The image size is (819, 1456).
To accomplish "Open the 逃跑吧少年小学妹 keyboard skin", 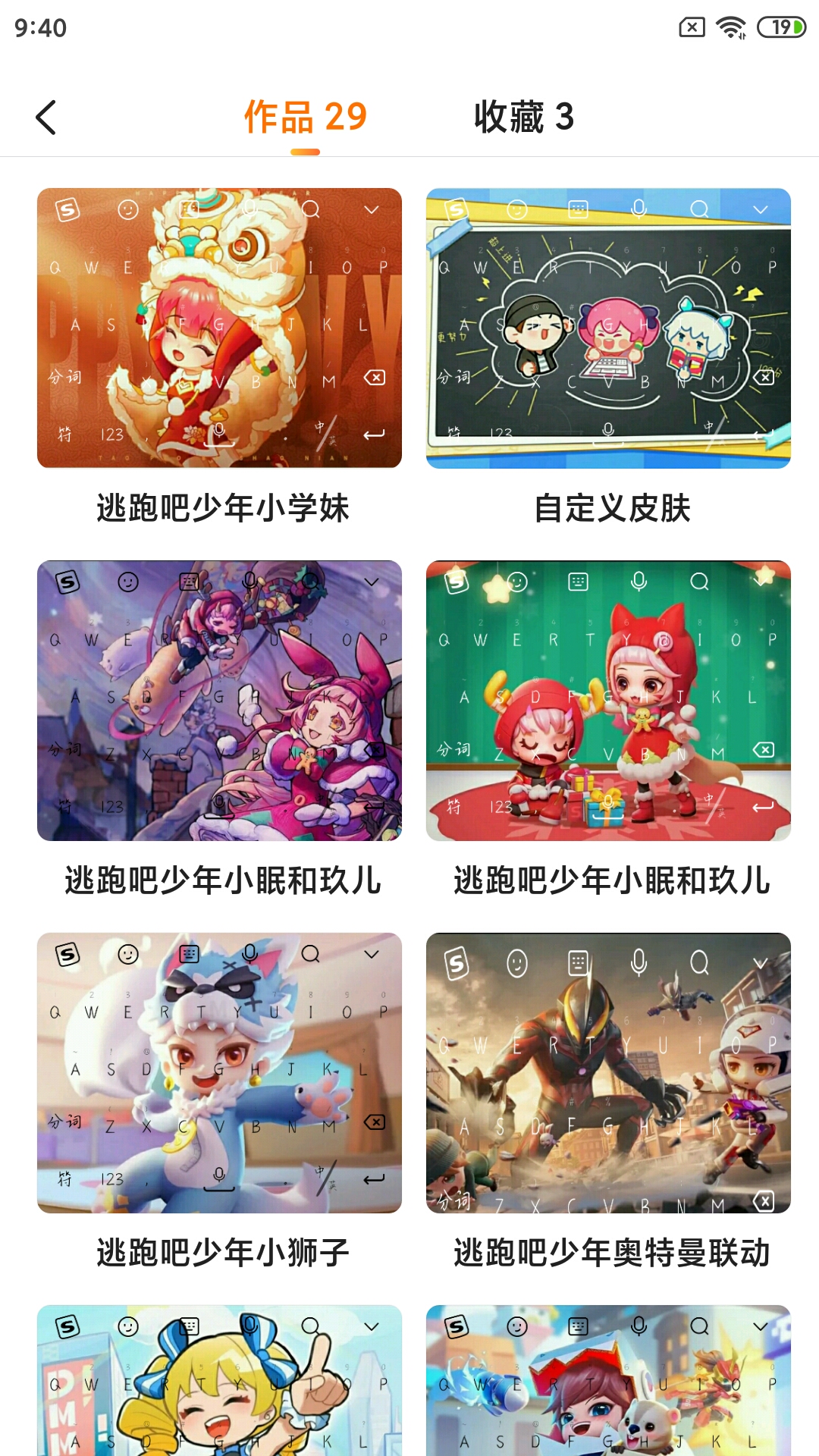I will pyautogui.click(x=219, y=328).
